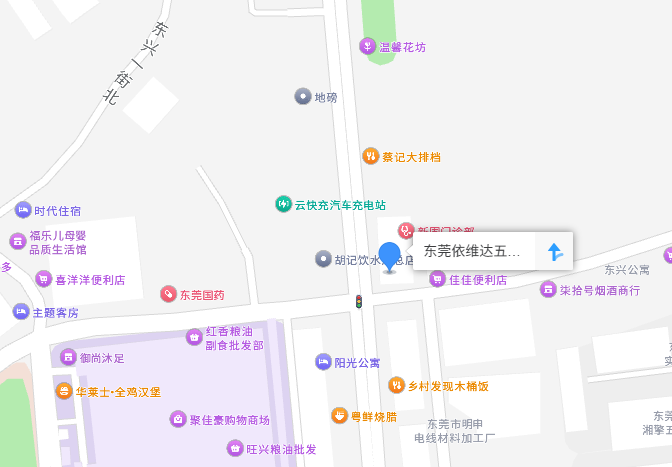
Task: Select the blue location pin marker
Action: (x=389, y=258)
